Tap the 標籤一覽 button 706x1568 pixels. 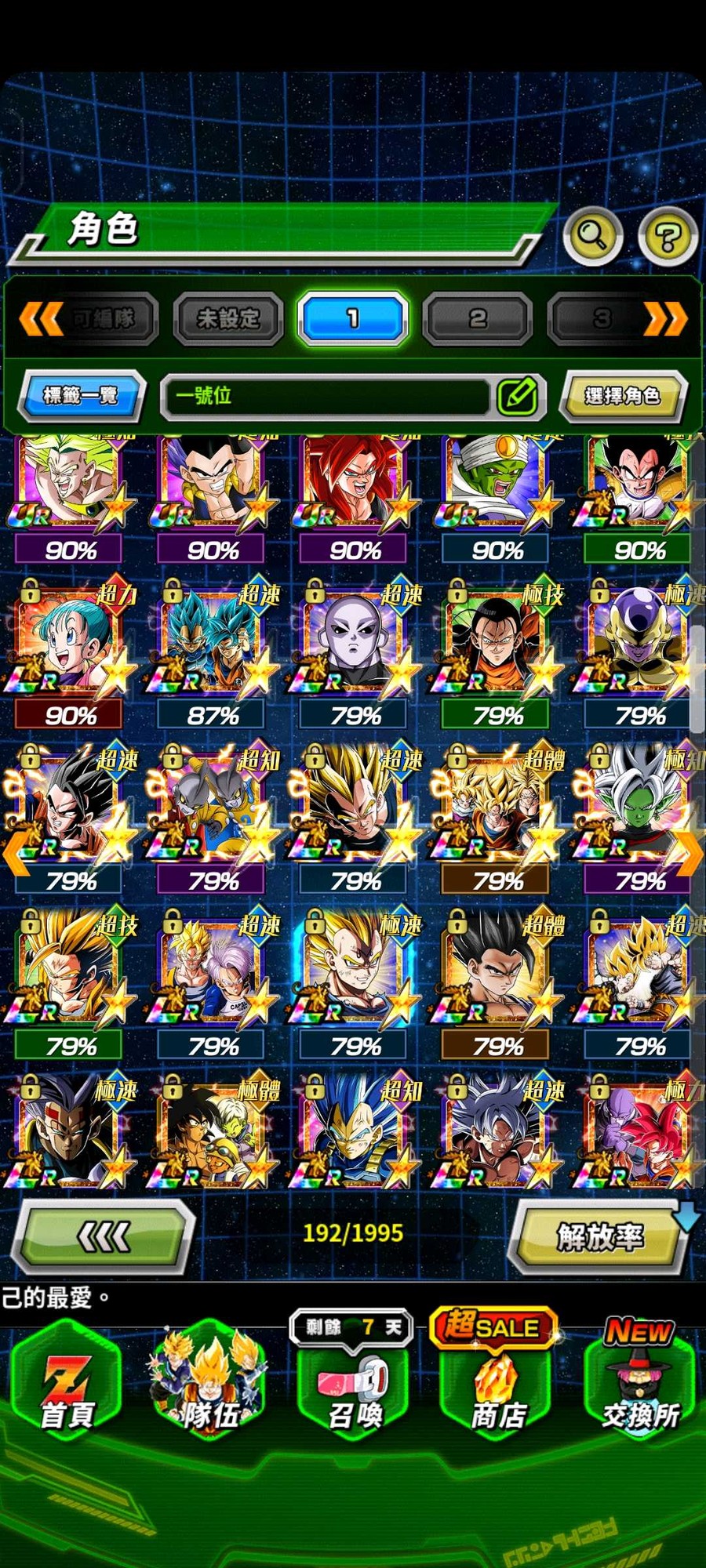81,395
